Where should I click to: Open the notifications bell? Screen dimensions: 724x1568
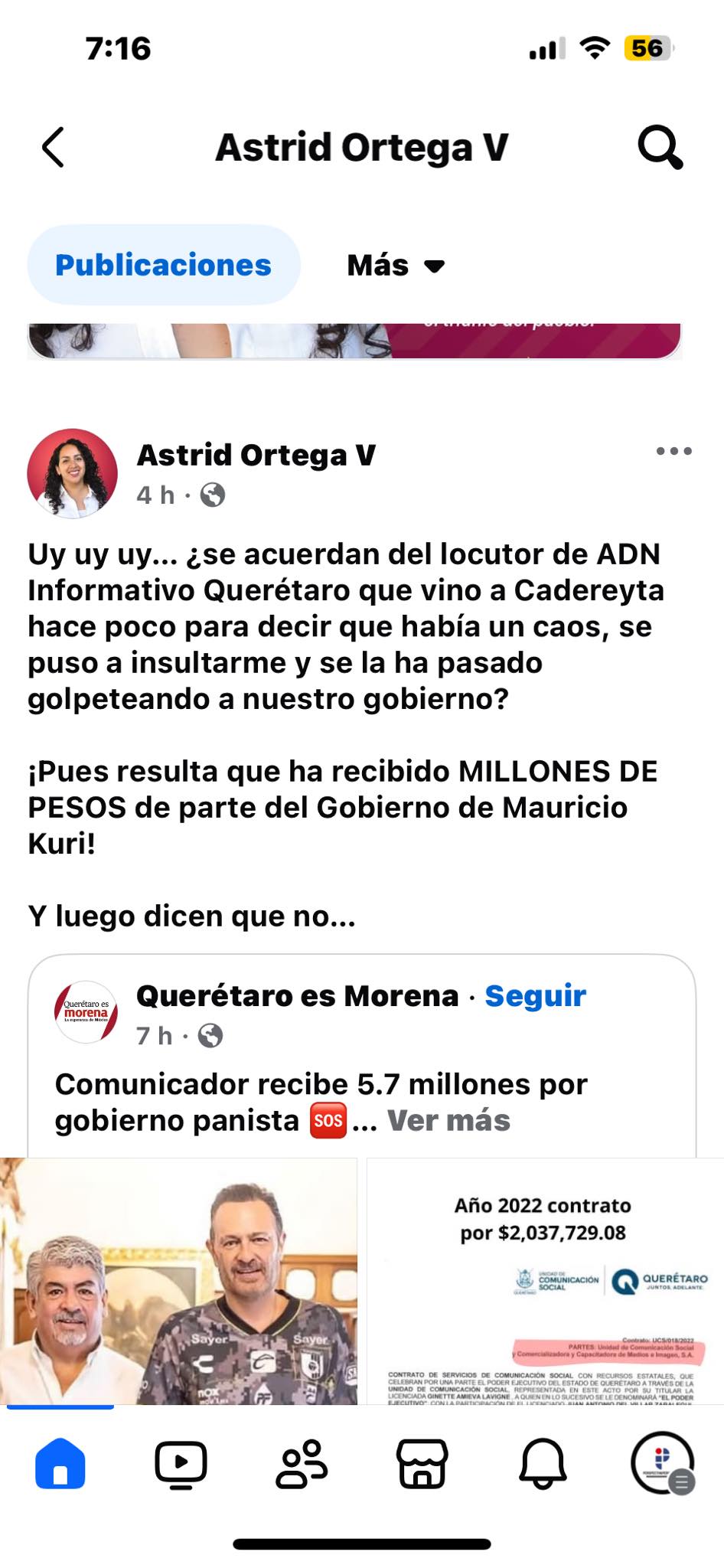point(543,1463)
